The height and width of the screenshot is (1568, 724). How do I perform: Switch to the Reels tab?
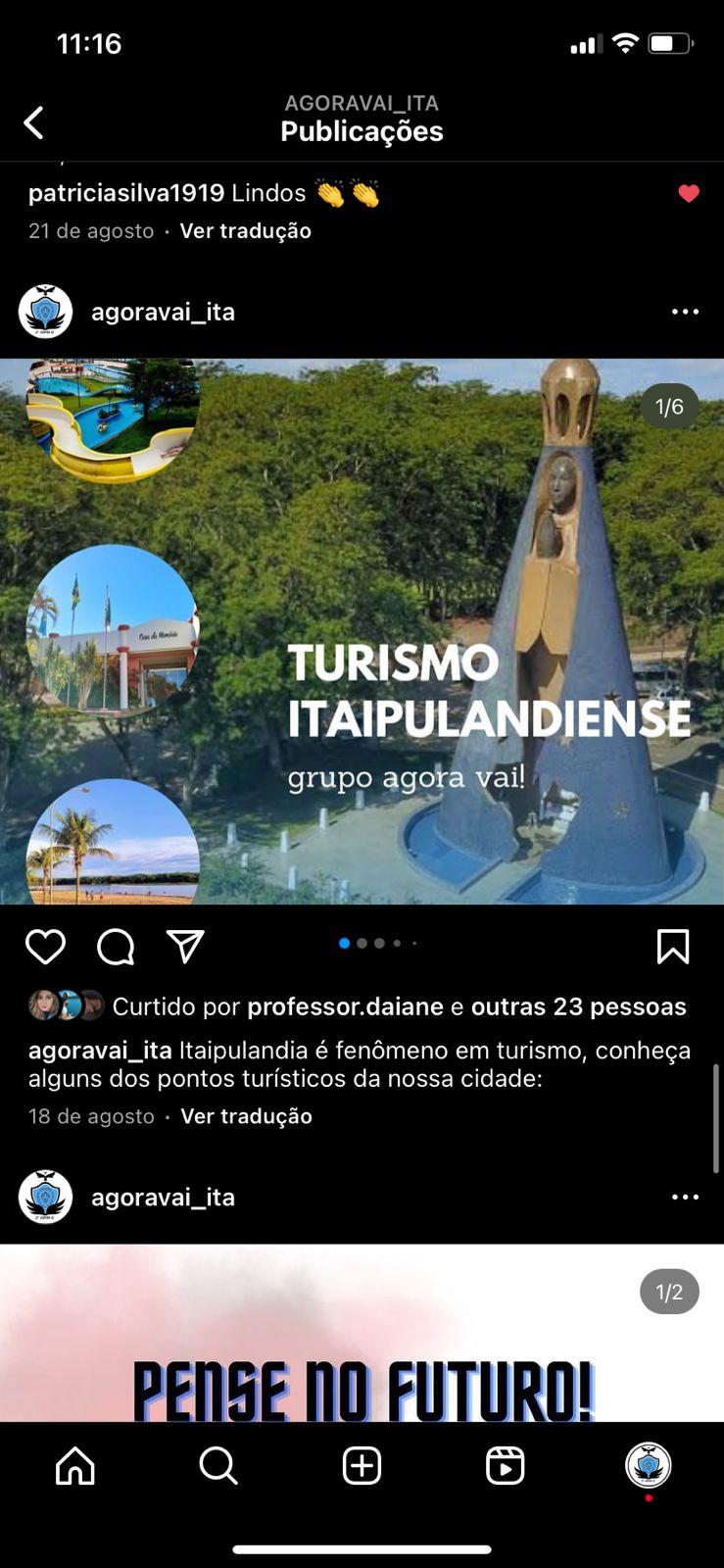click(x=505, y=1466)
